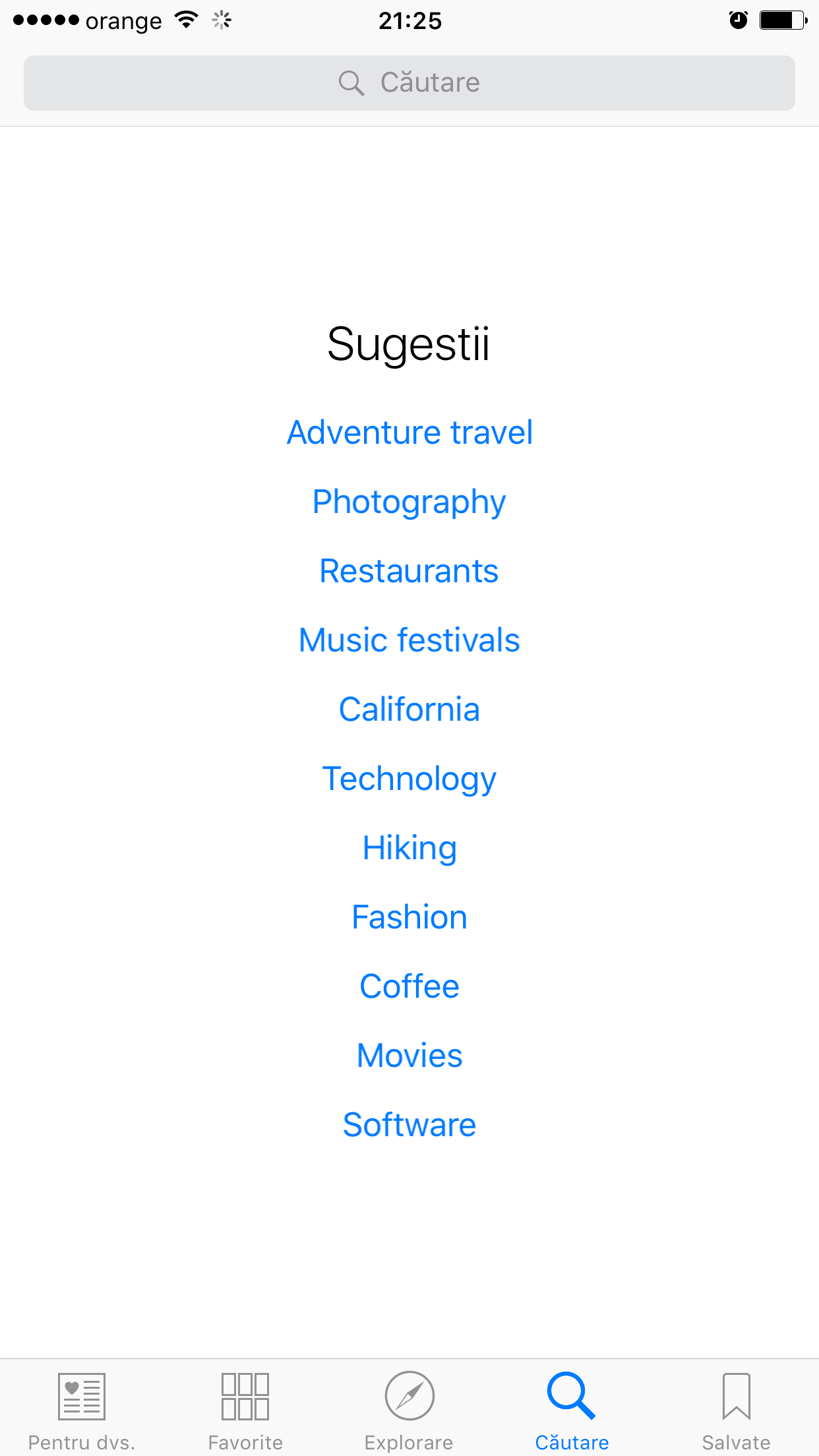Select Music festivals from suggestions
Image resolution: width=819 pixels, height=1456 pixels.
point(409,640)
